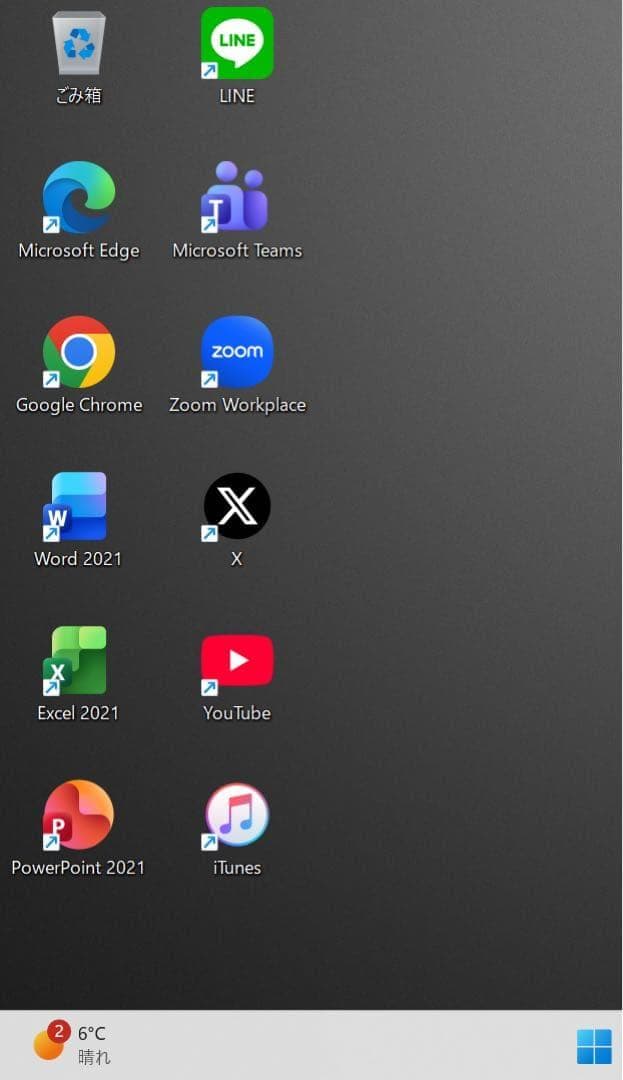Open the ごみ箱 recycle bin
The image size is (623, 1080).
pyautogui.click(x=78, y=45)
